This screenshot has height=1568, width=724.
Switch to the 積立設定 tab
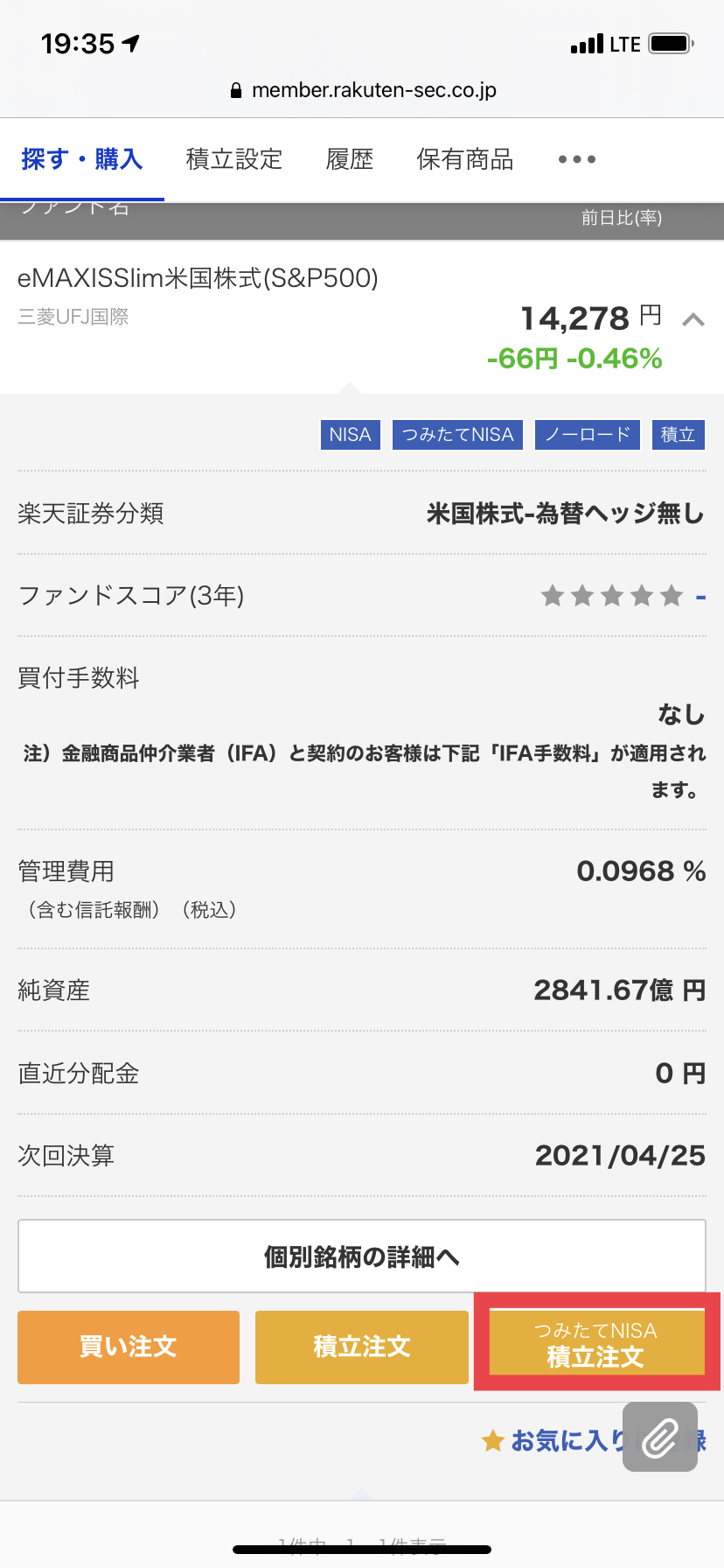234,159
